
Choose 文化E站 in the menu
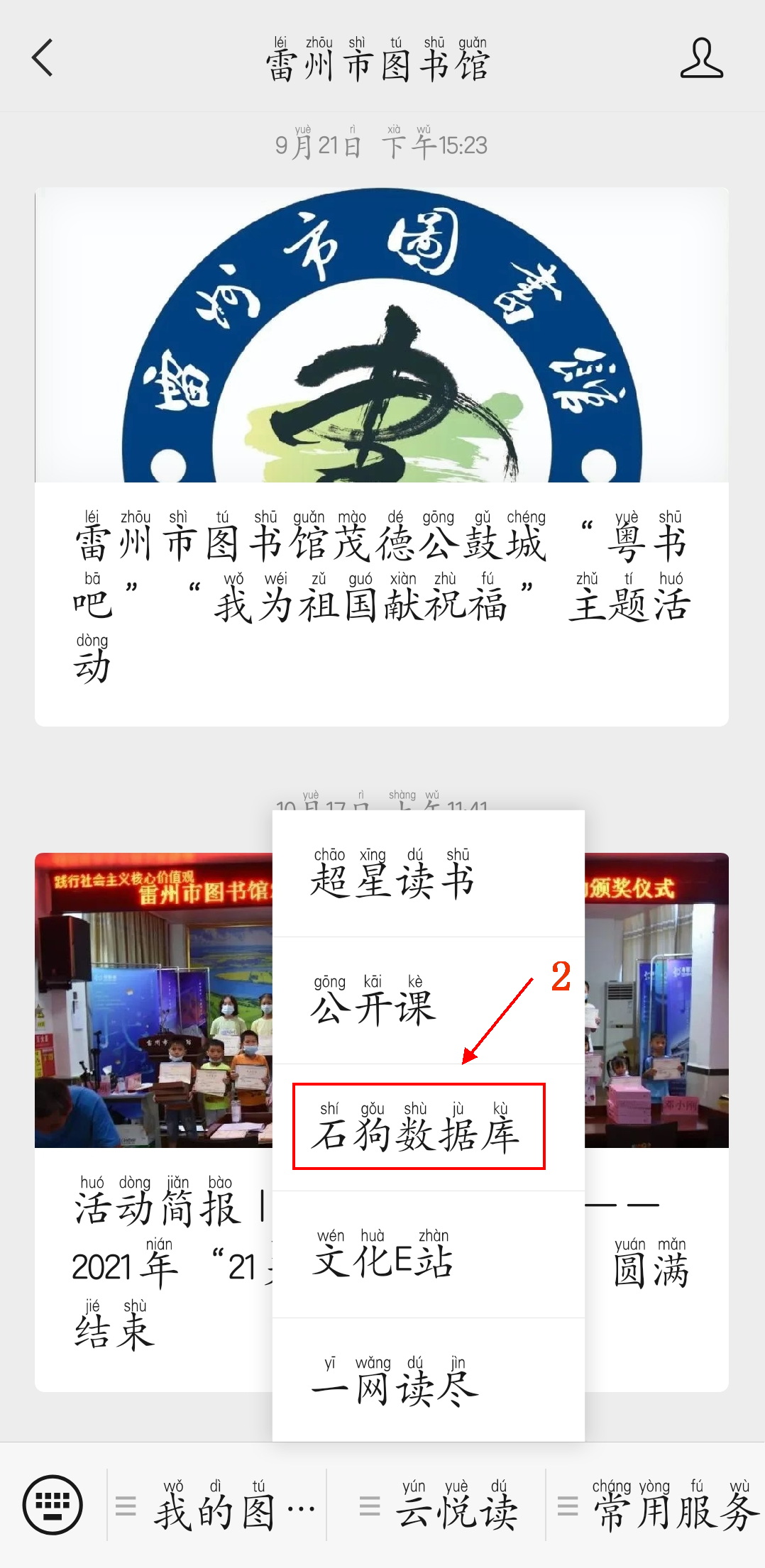[428, 1254]
